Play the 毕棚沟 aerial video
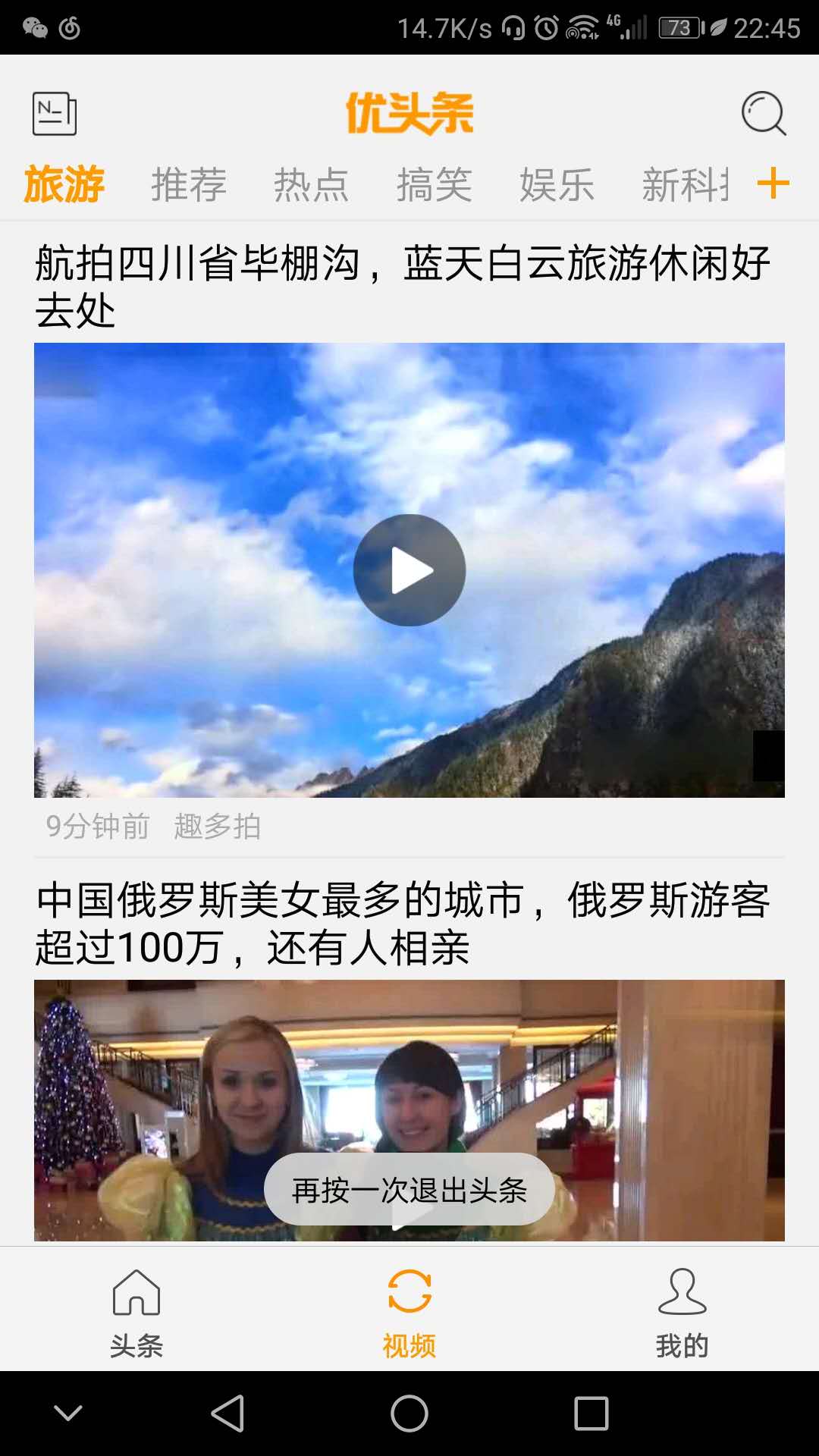The image size is (819, 1456). (409, 571)
